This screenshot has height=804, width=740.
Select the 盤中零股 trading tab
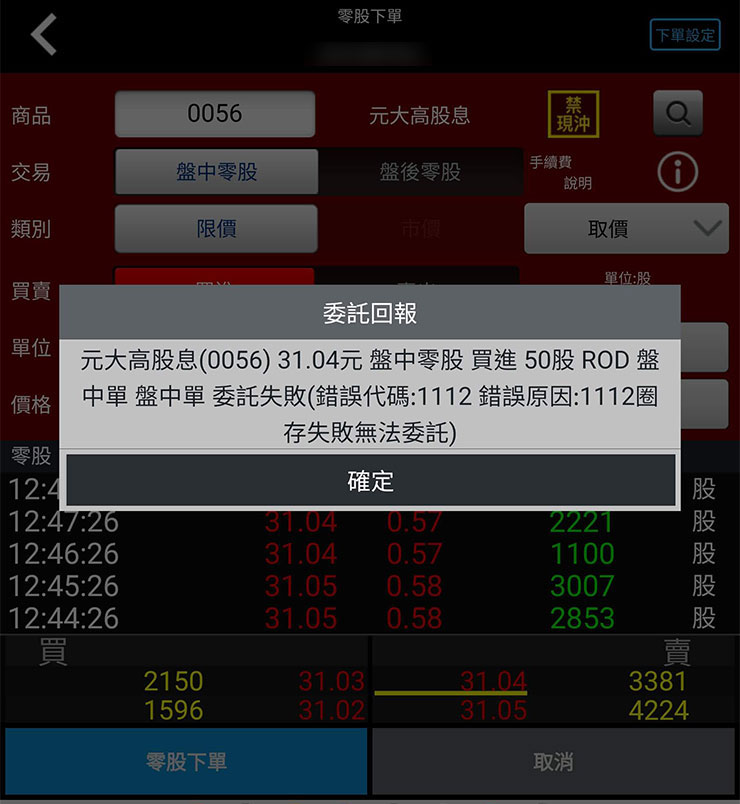click(217, 171)
